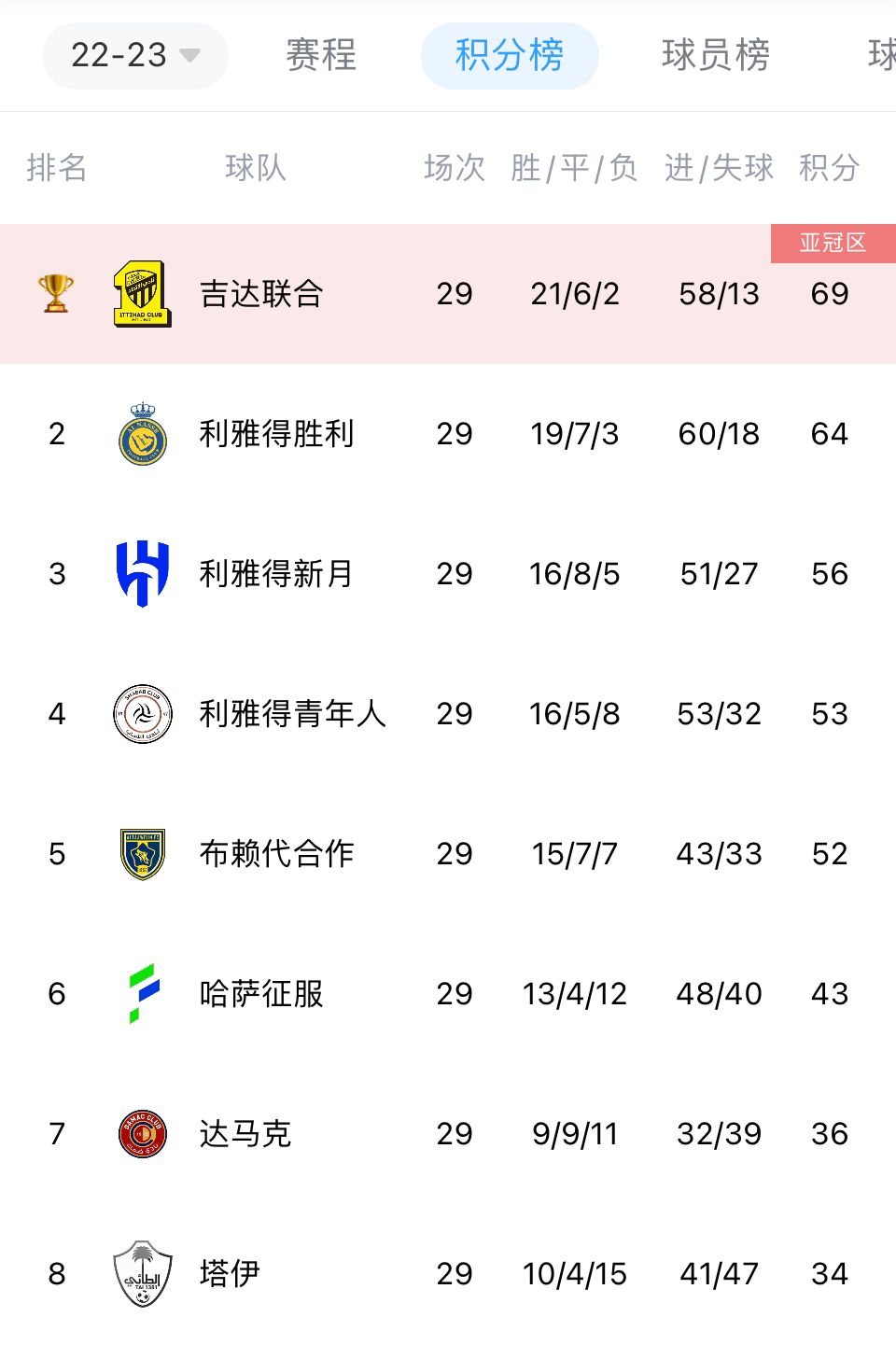This screenshot has height=1359, width=896.
Task: Open the 利雅得胜利 team row
Action: [x=276, y=434]
